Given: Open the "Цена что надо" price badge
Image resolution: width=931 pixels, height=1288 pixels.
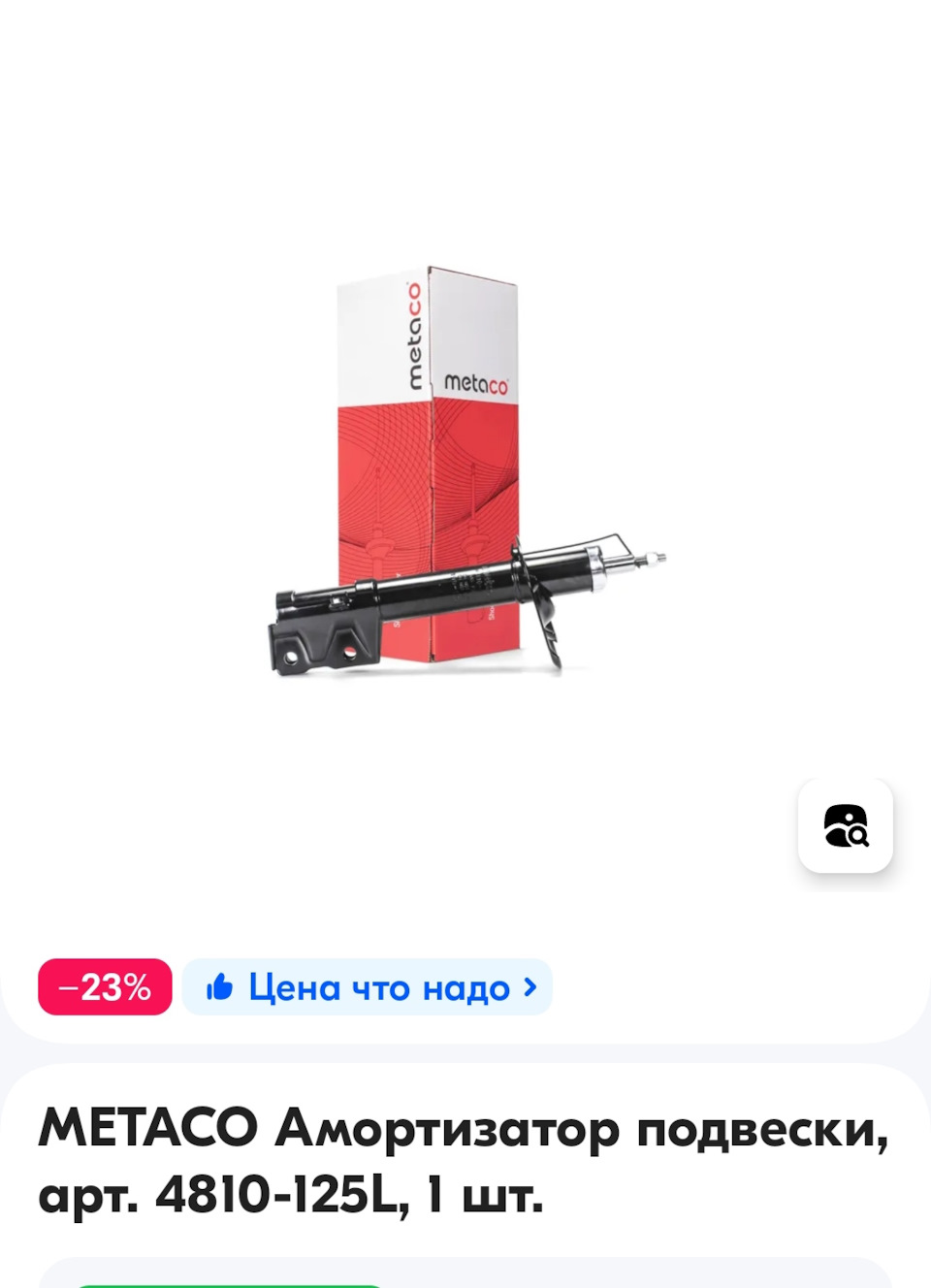Looking at the screenshot, I should coord(368,987).
